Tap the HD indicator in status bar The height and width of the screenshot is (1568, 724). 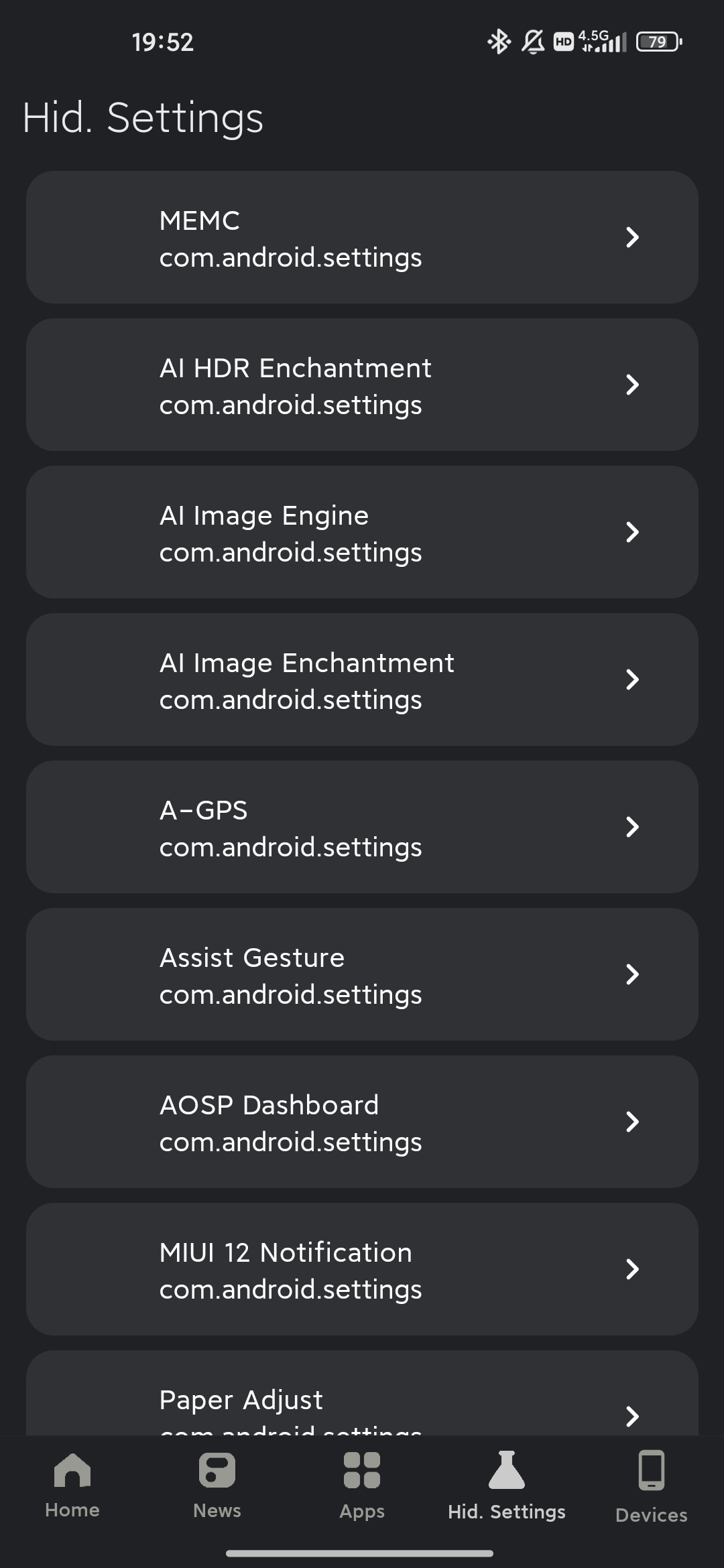[x=563, y=42]
